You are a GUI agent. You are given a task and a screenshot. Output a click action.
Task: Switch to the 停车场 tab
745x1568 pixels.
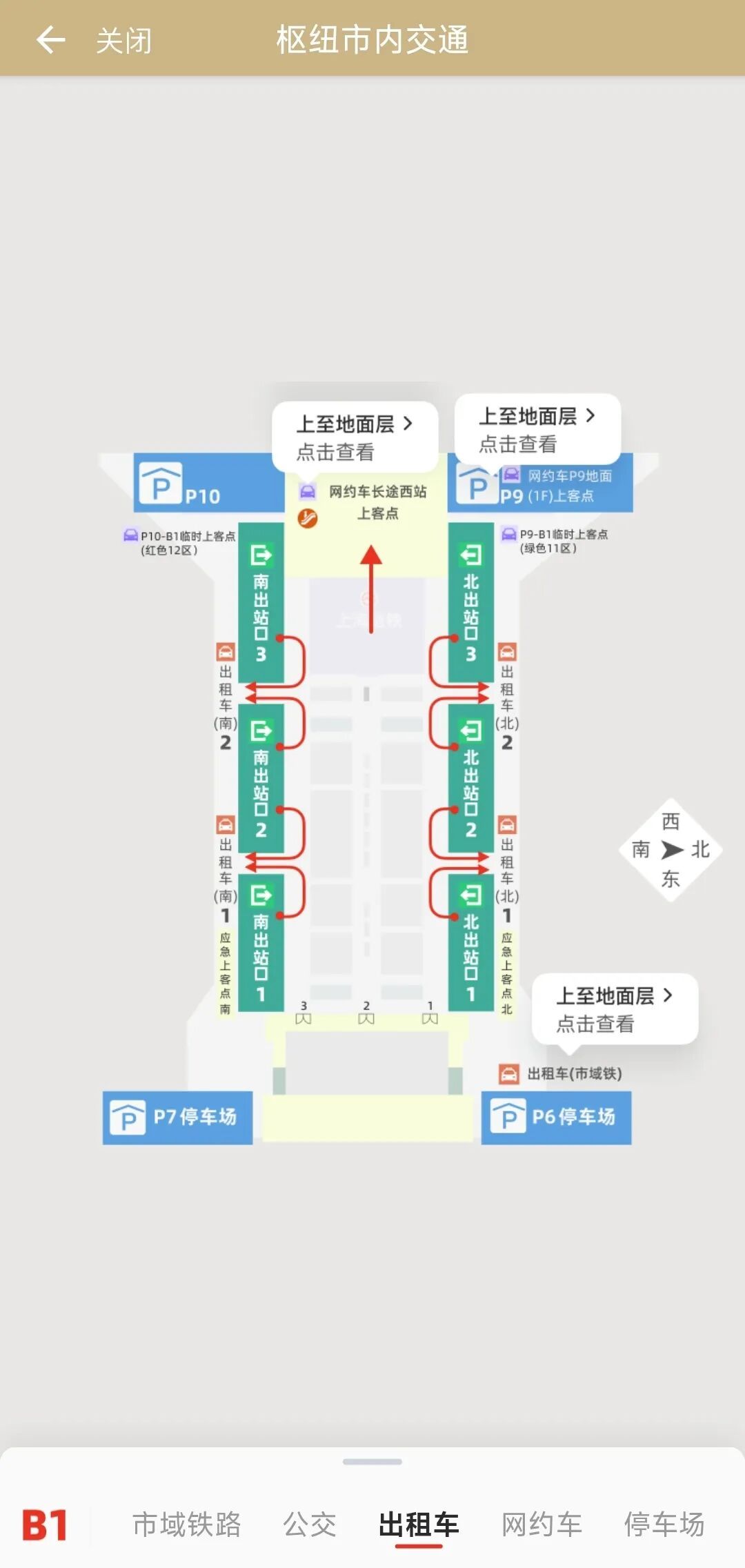(664, 1525)
